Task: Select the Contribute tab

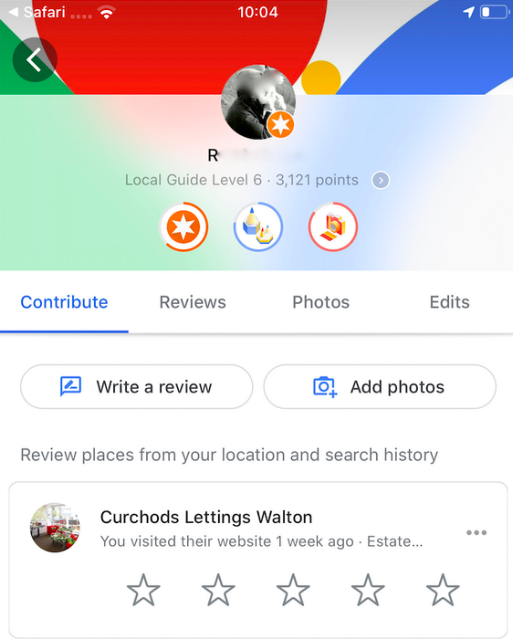Action: 64,302
